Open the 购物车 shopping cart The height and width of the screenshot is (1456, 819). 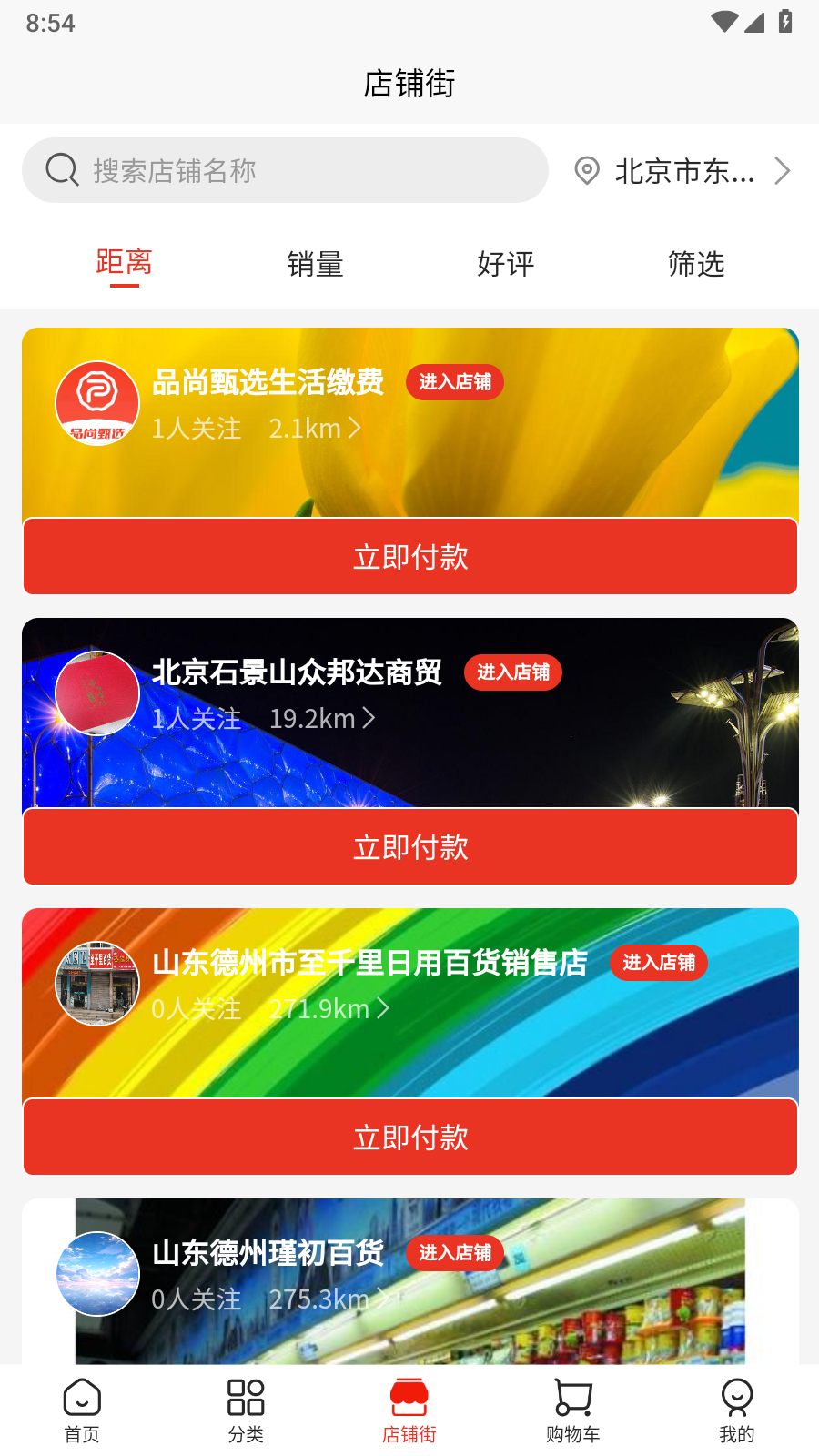pyautogui.click(x=573, y=1410)
